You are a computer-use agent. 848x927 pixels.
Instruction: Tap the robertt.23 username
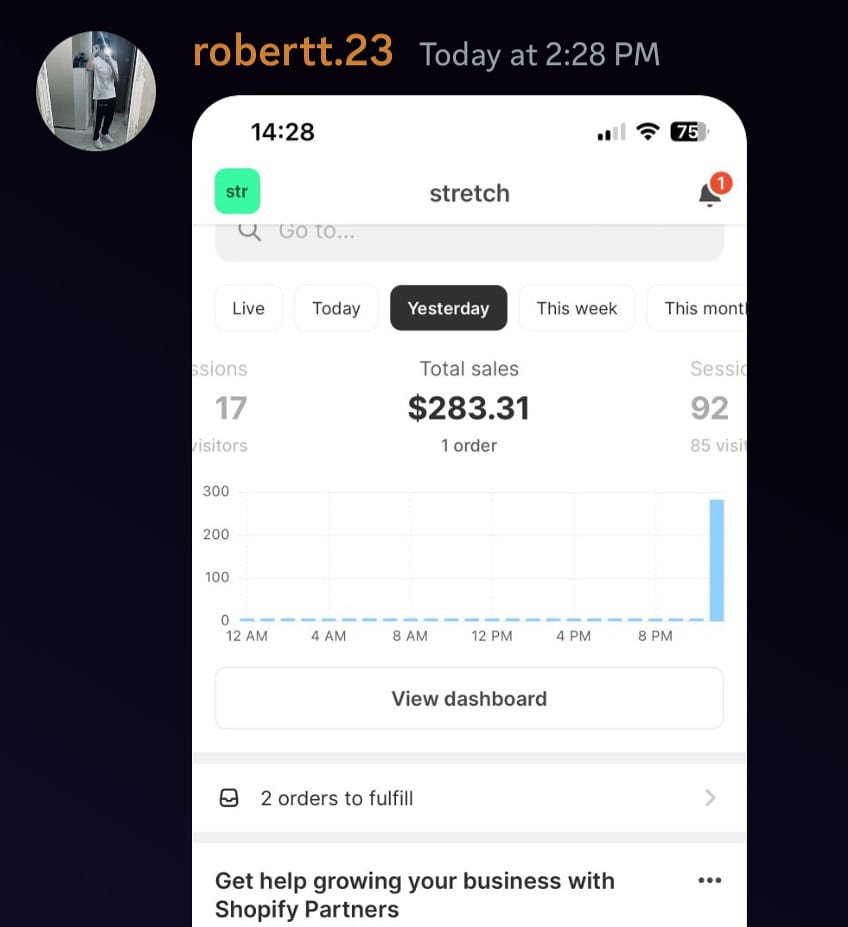coord(292,51)
